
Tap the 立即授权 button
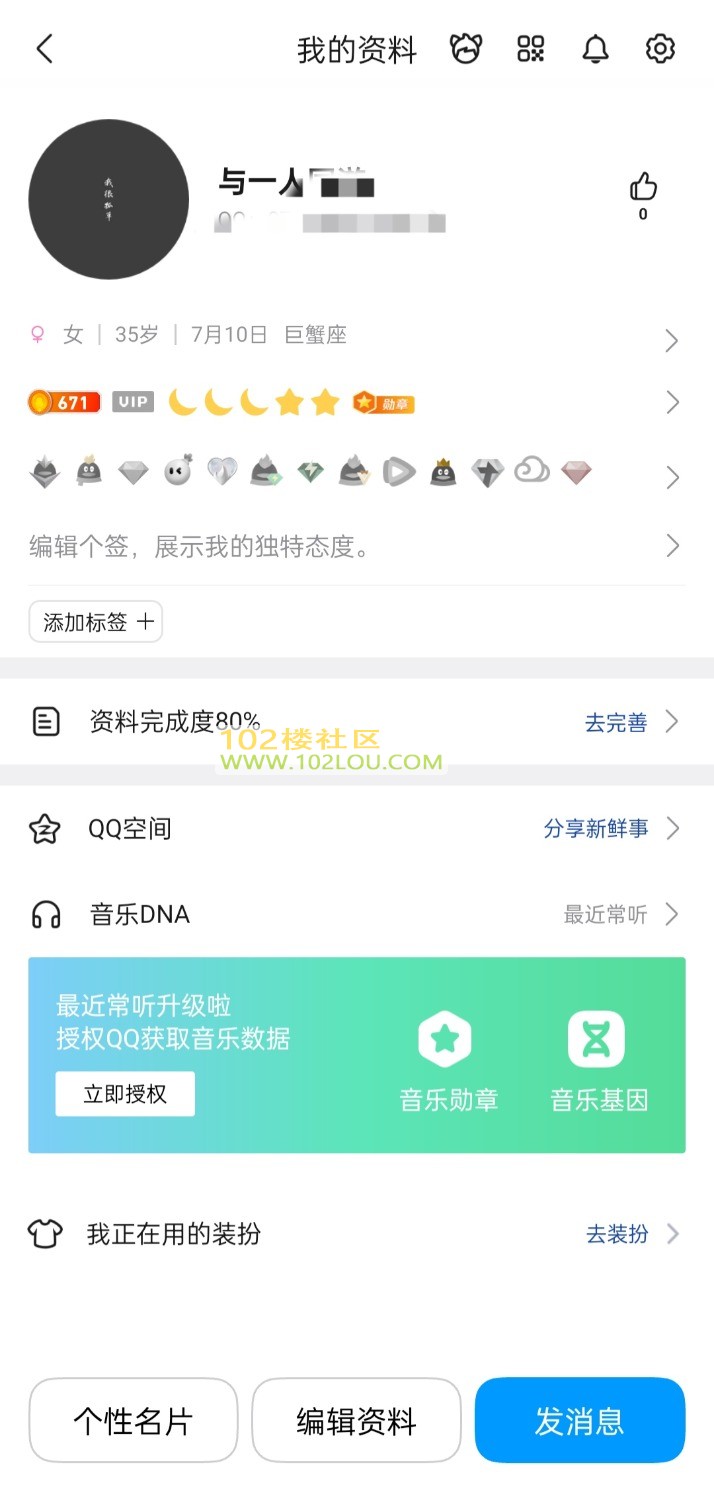125,1094
